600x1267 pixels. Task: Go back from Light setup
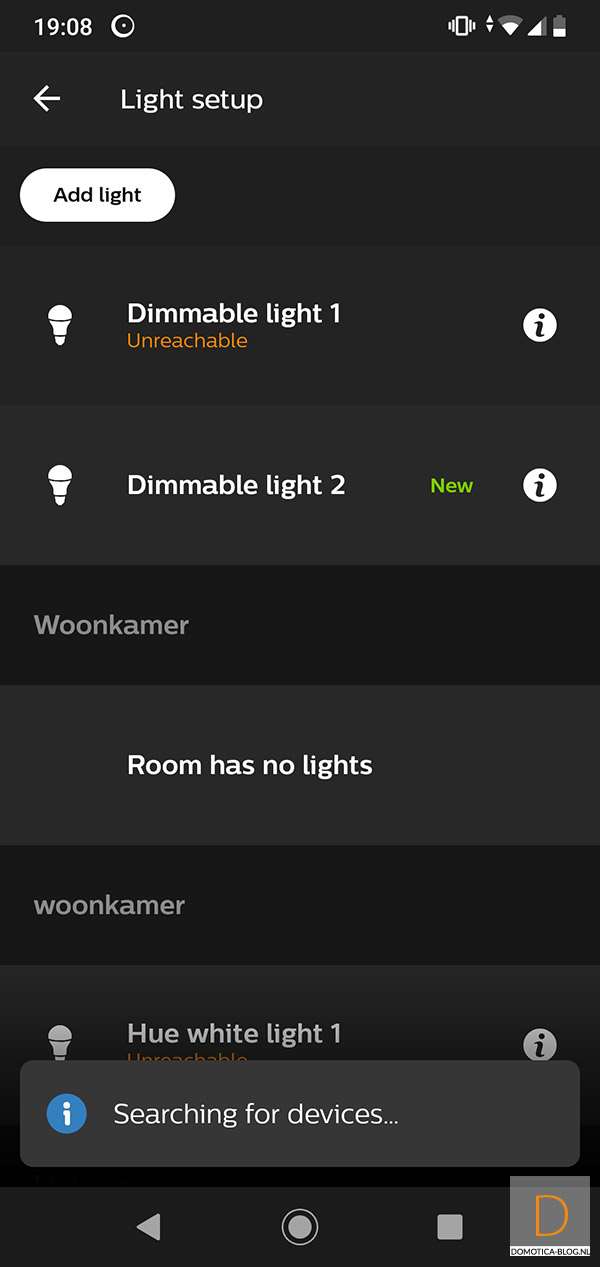click(x=47, y=99)
